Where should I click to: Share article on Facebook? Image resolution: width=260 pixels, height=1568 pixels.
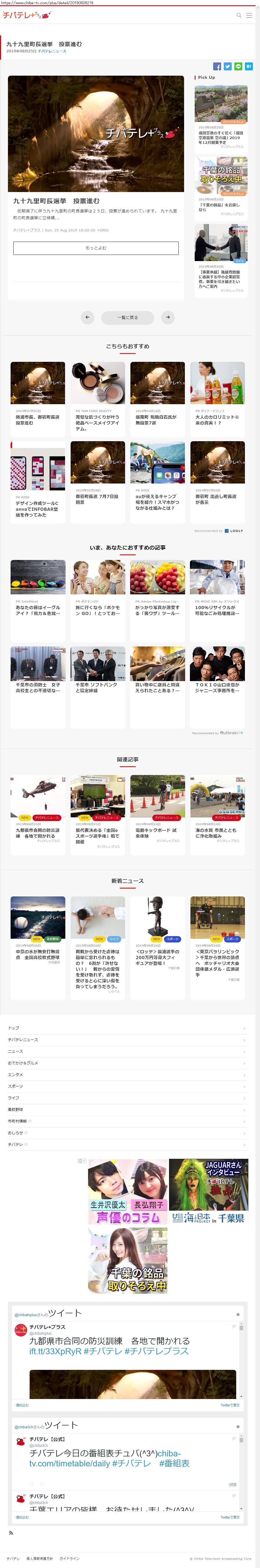coord(217,66)
